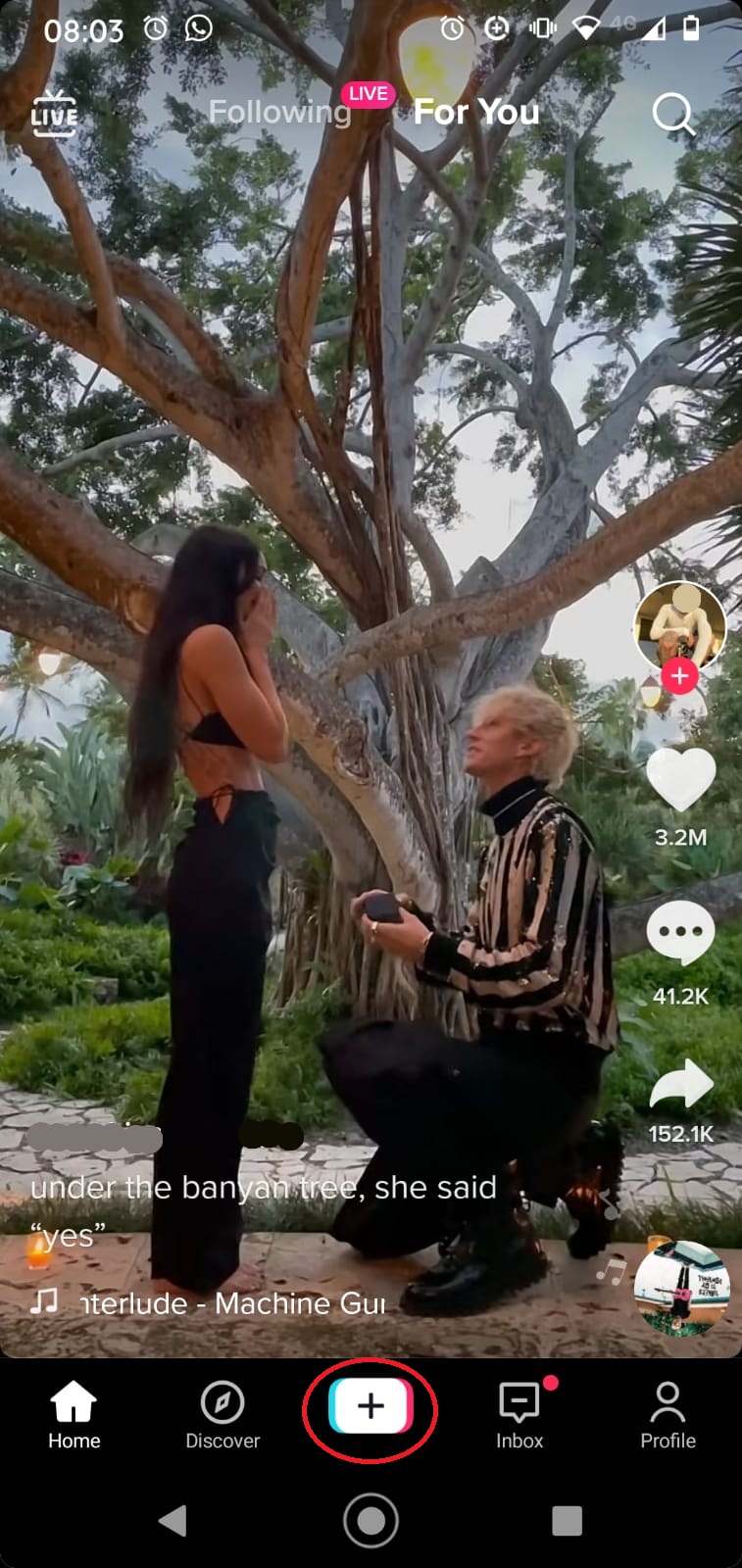Like this video with the heart
Viewport: 742px width, 1568px height.
pyautogui.click(x=680, y=780)
